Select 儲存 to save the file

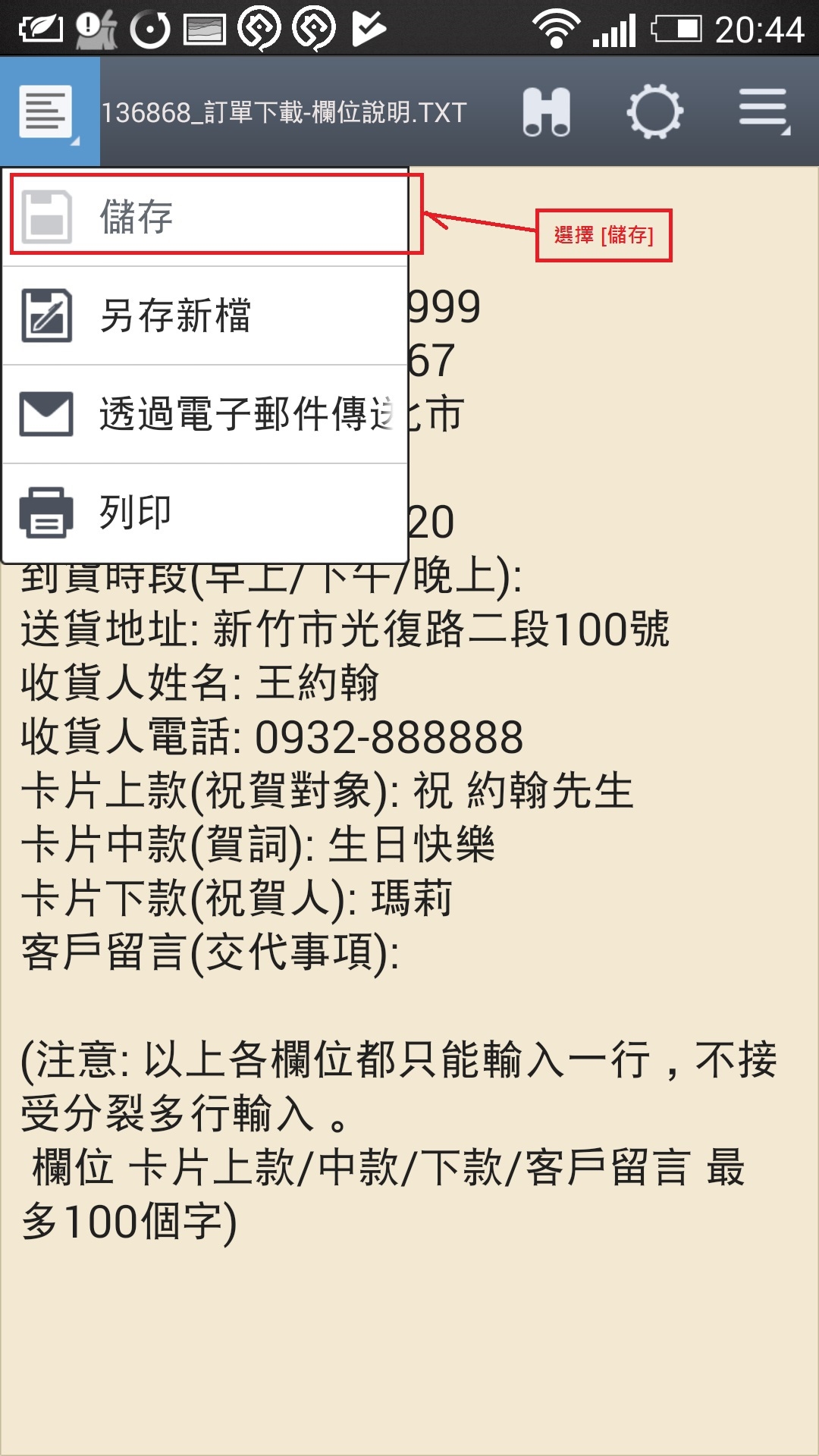206,217
